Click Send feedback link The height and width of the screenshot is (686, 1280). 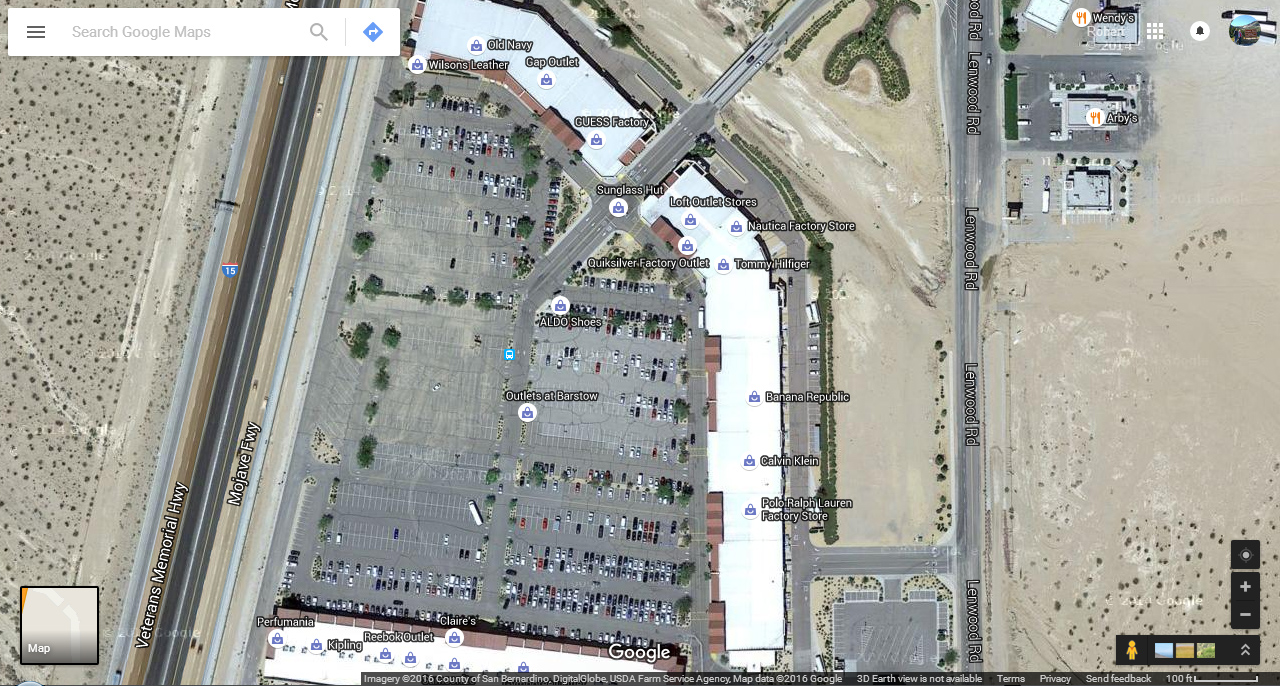[x=1118, y=679]
